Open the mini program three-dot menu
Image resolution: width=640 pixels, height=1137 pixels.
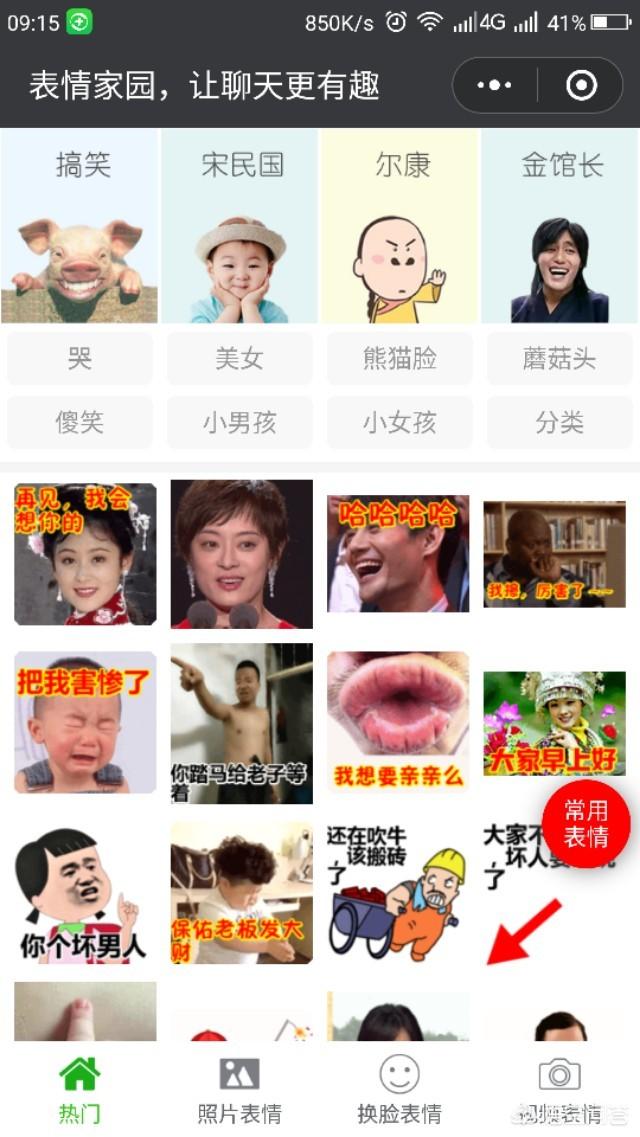point(494,85)
